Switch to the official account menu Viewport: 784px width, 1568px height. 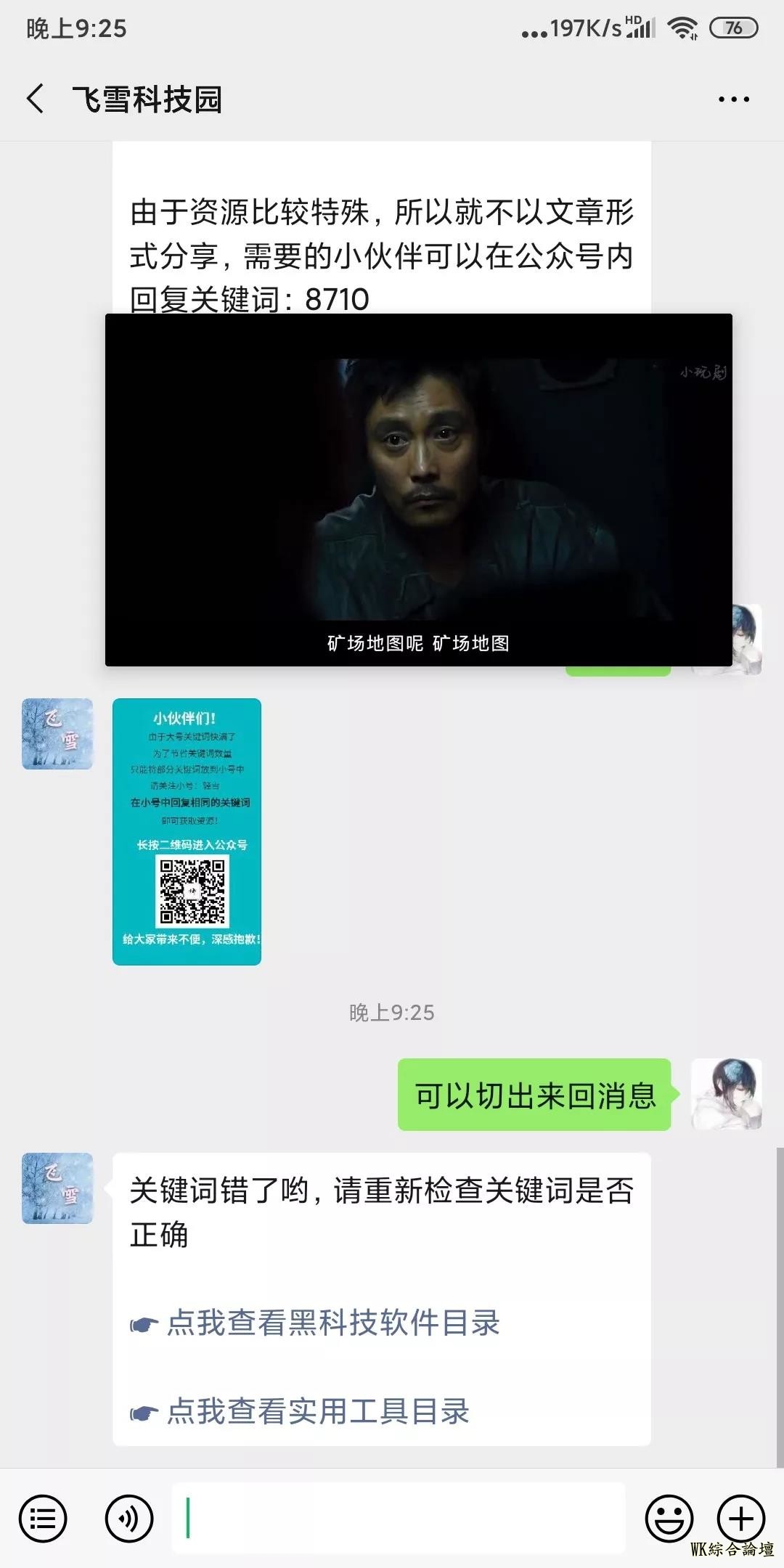(43, 1519)
